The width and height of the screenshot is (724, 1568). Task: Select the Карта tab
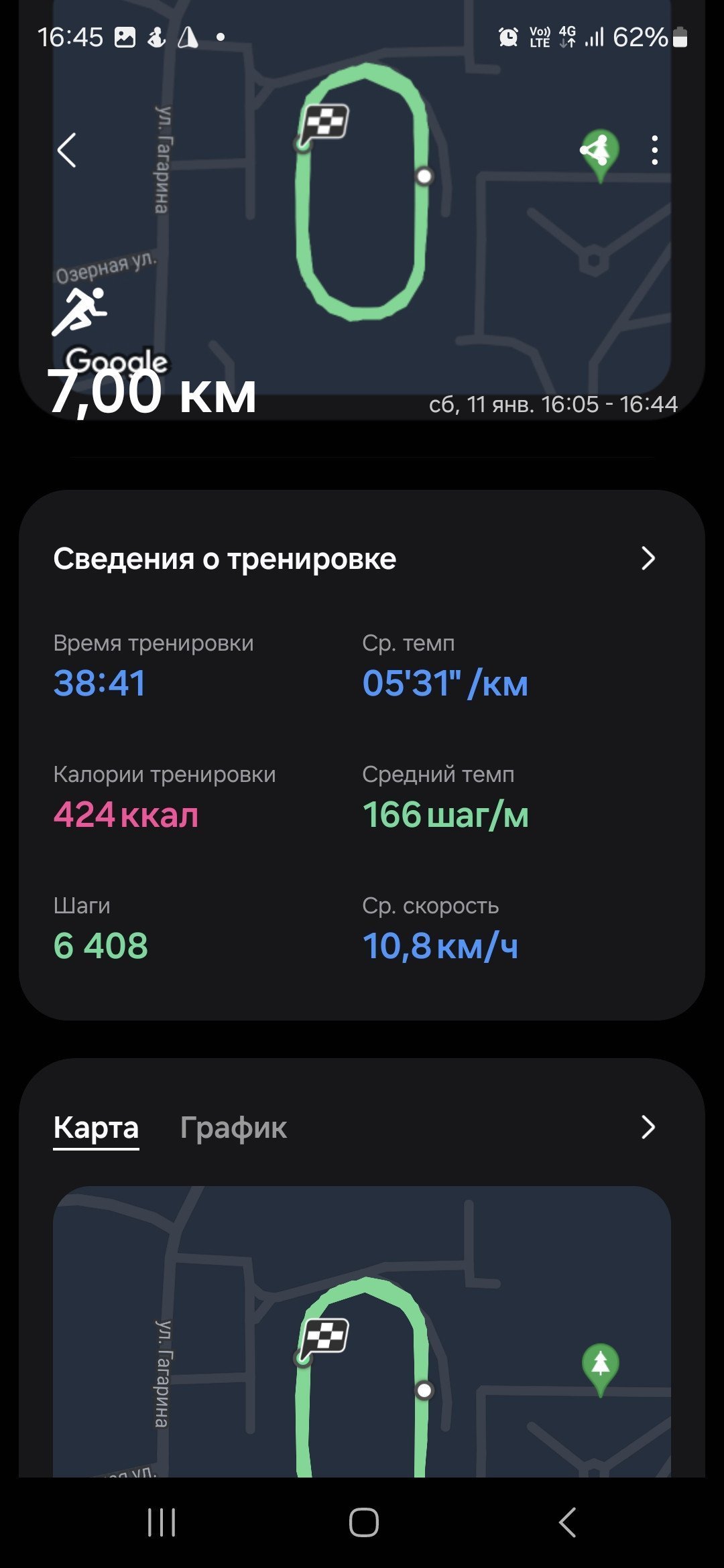click(96, 1128)
